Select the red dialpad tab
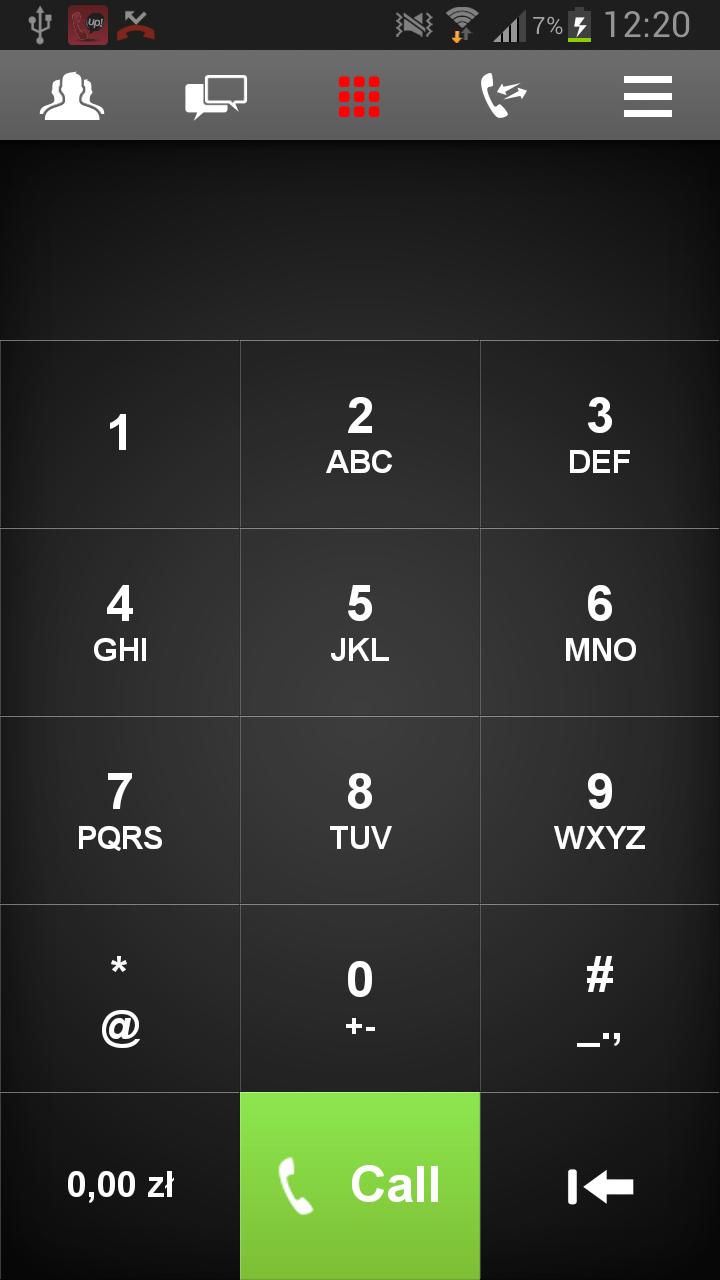 359,97
